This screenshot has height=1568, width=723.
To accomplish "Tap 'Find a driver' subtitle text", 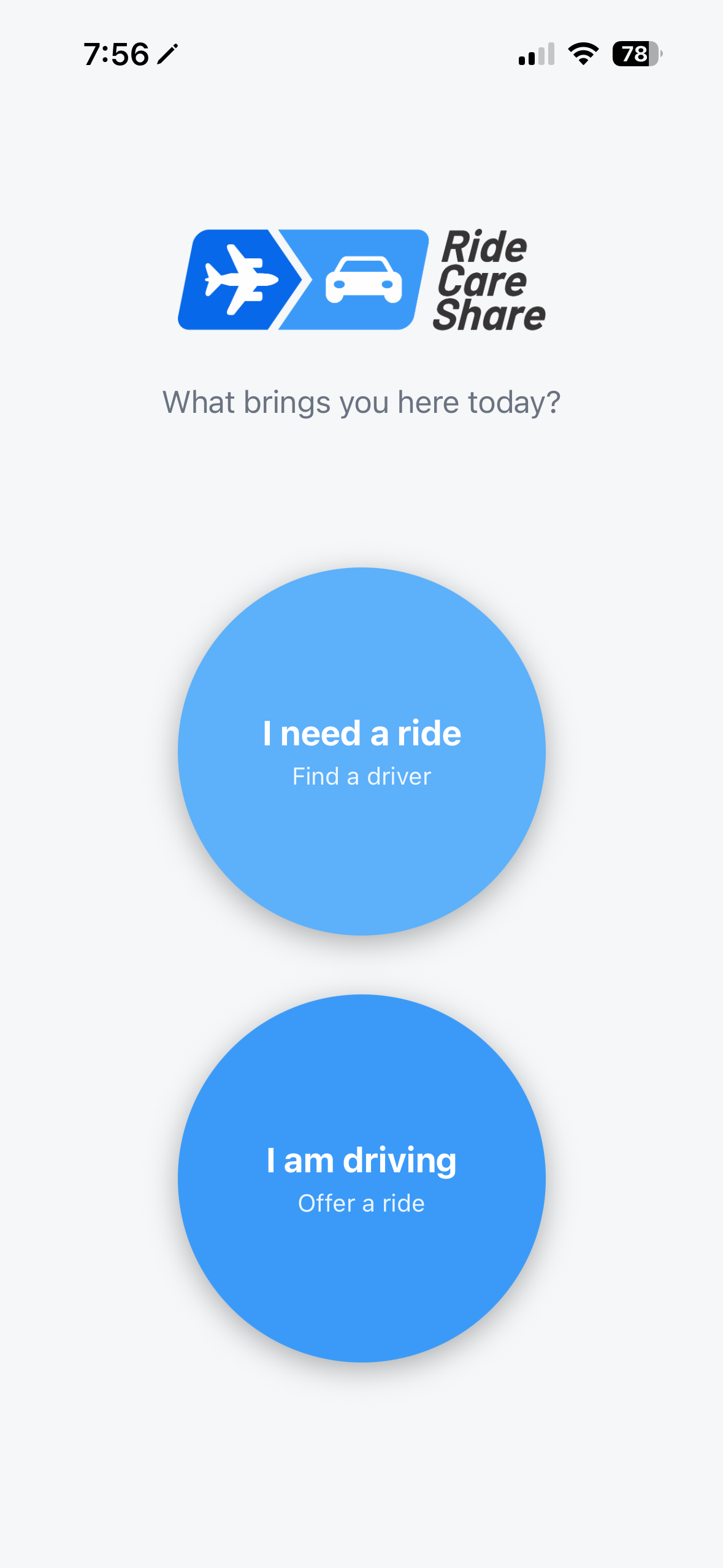I will 361,775.
